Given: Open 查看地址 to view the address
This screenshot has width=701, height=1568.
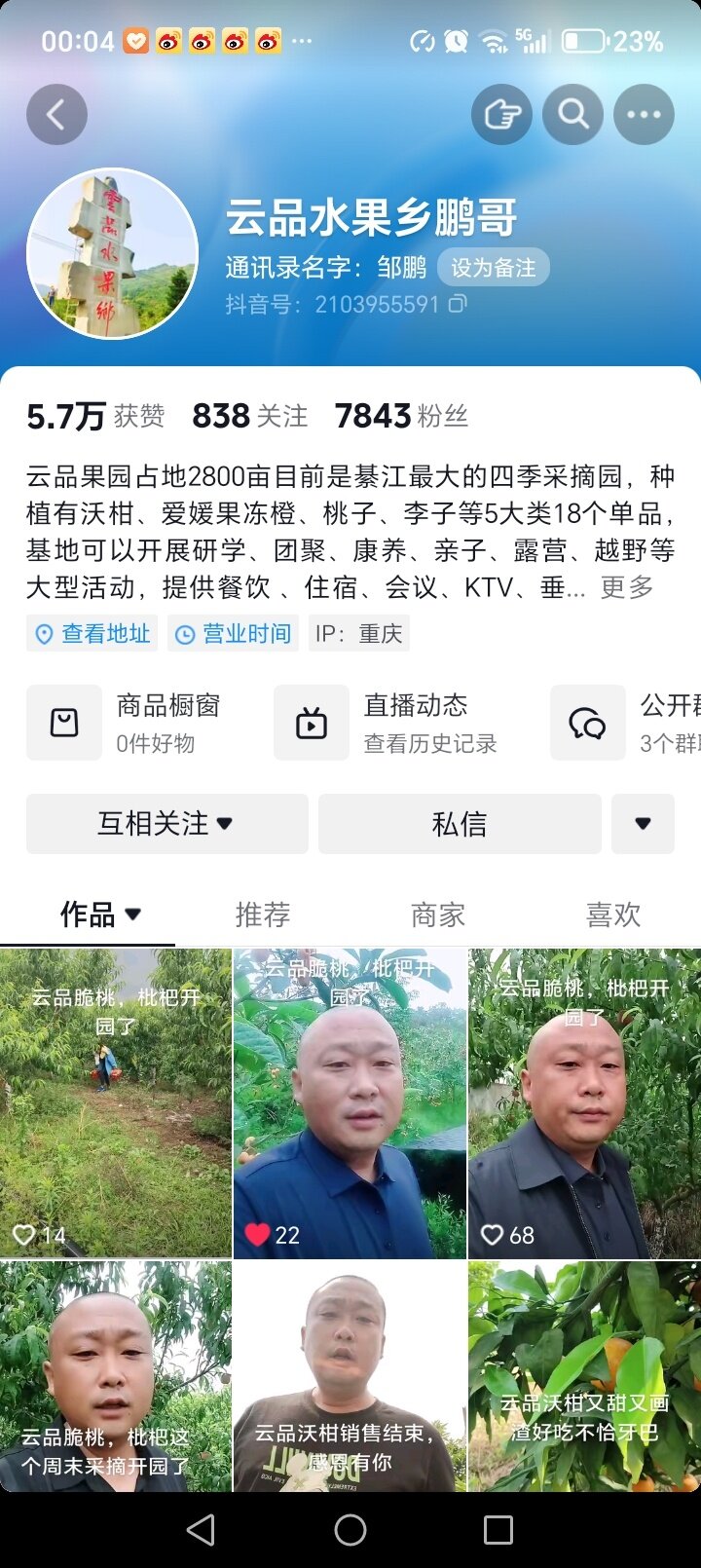Looking at the screenshot, I should coord(92,634).
